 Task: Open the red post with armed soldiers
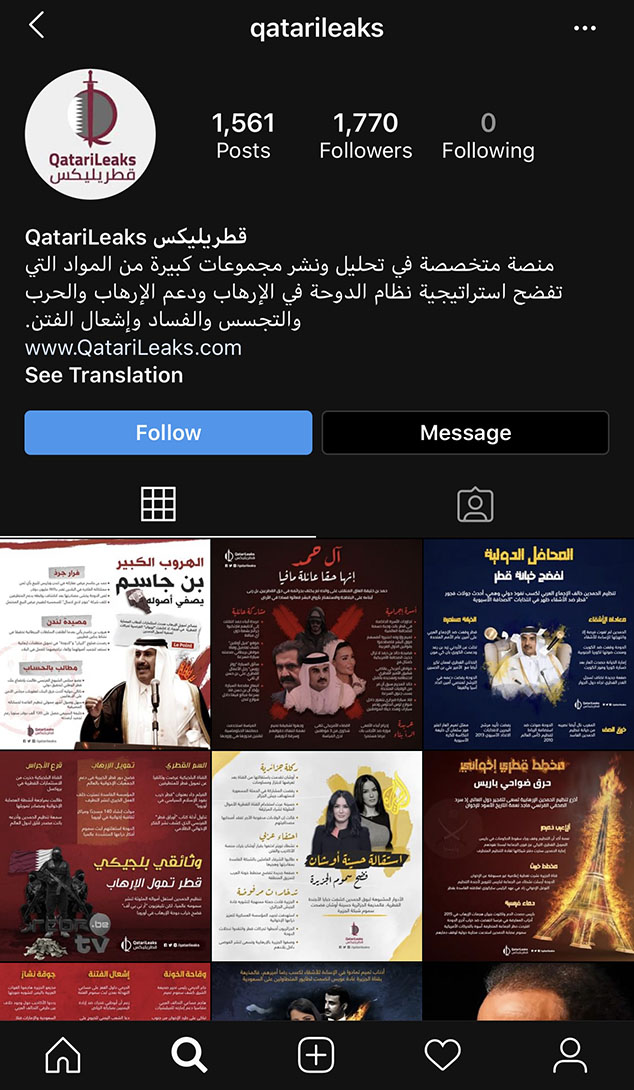tap(105, 856)
